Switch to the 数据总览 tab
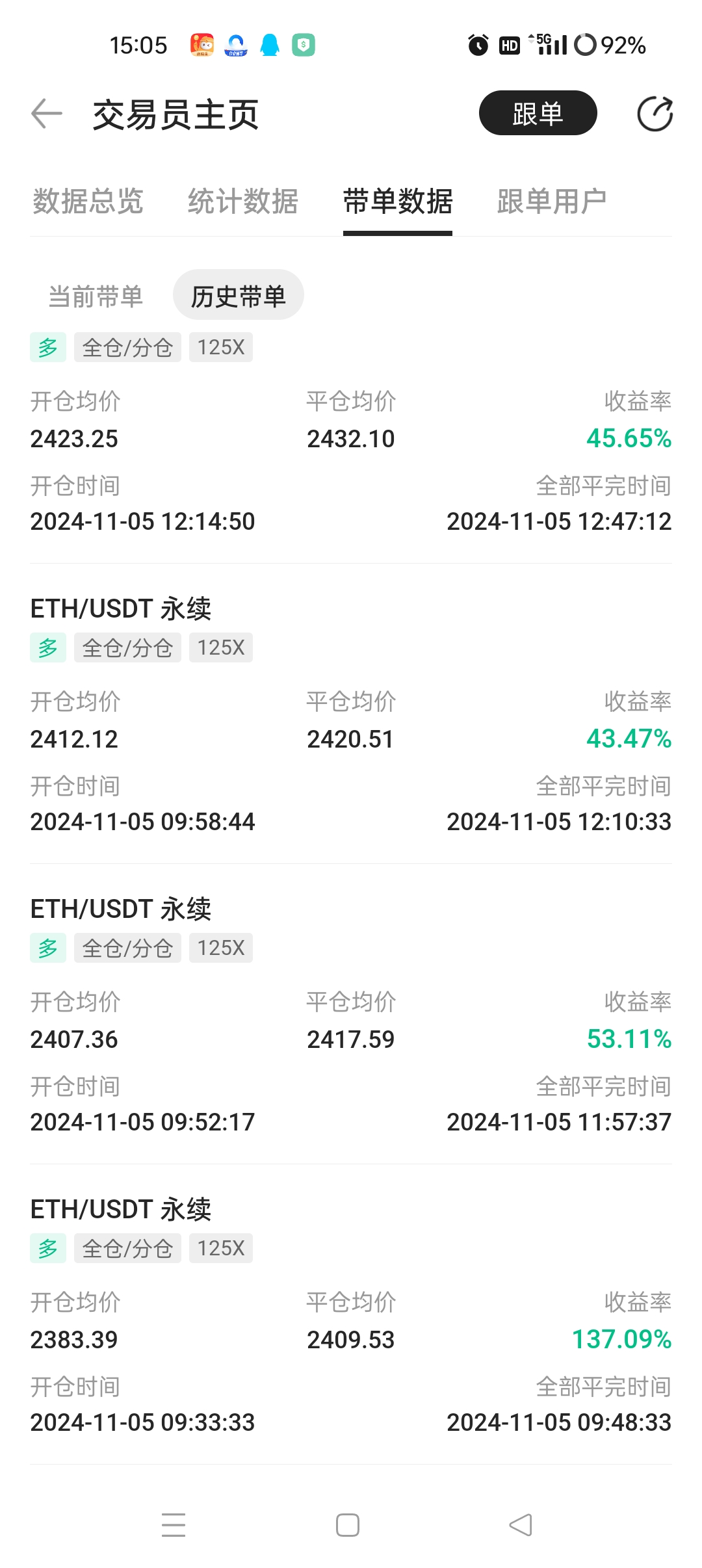 [x=88, y=202]
